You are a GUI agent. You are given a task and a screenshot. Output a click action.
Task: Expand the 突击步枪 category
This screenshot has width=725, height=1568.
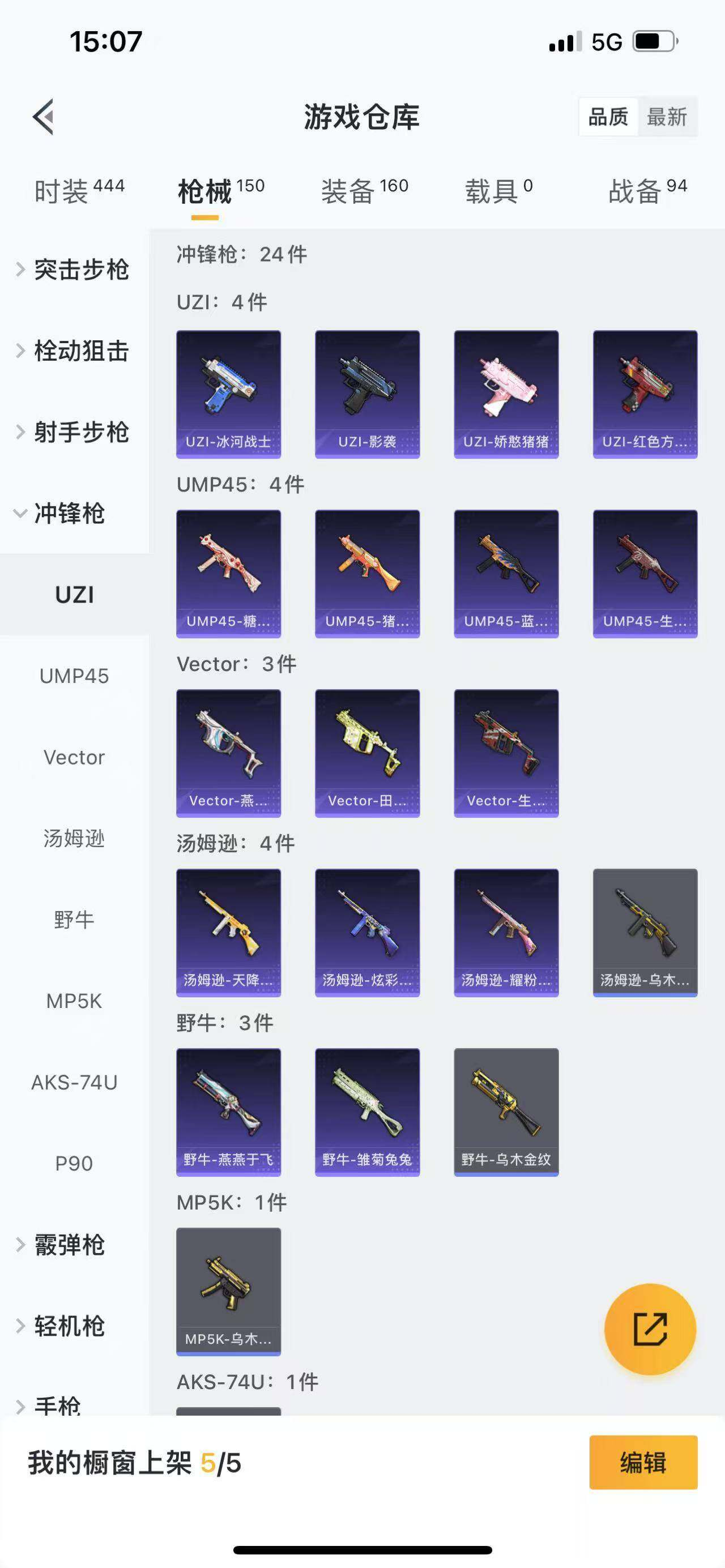pyautogui.click(x=74, y=270)
